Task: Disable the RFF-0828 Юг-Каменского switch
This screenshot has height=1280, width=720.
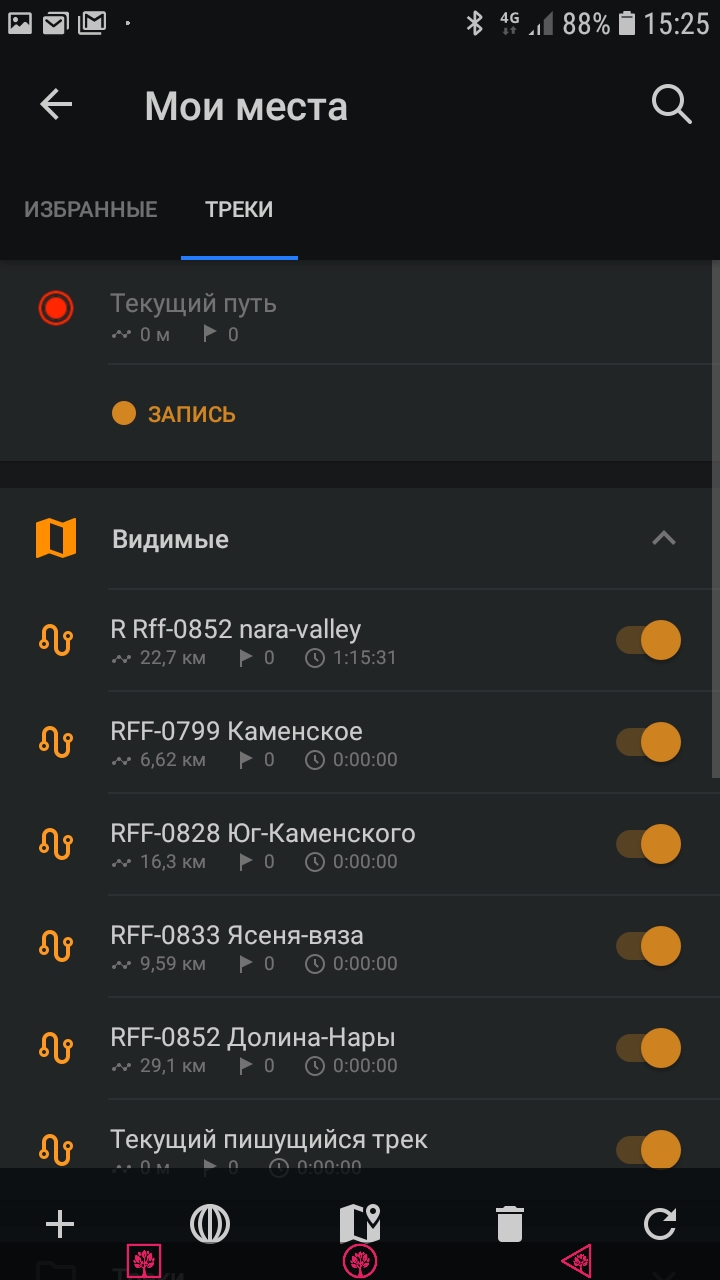Action: (649, 844)
